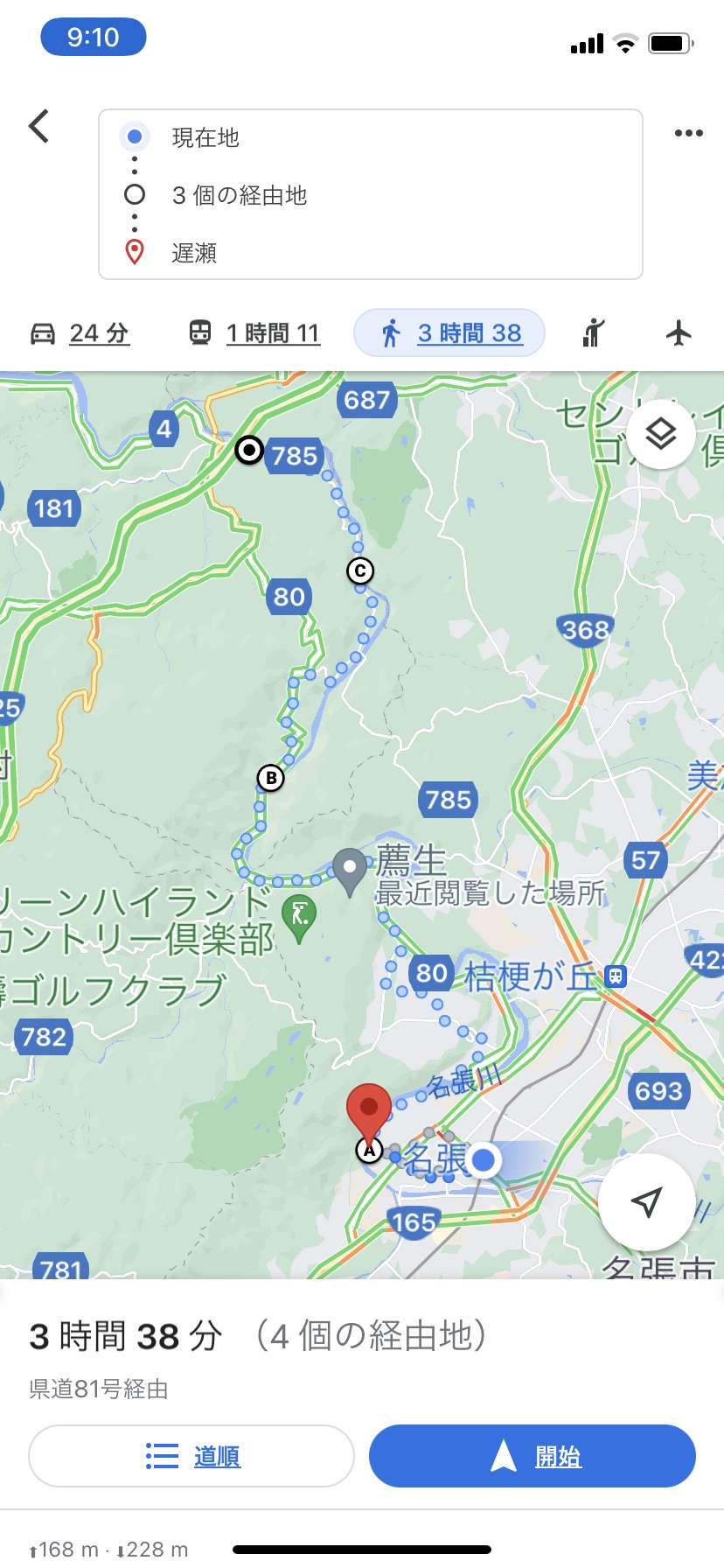Select waypoint marker C on map
724x1568 pixels.
click(x=360, y=571)
